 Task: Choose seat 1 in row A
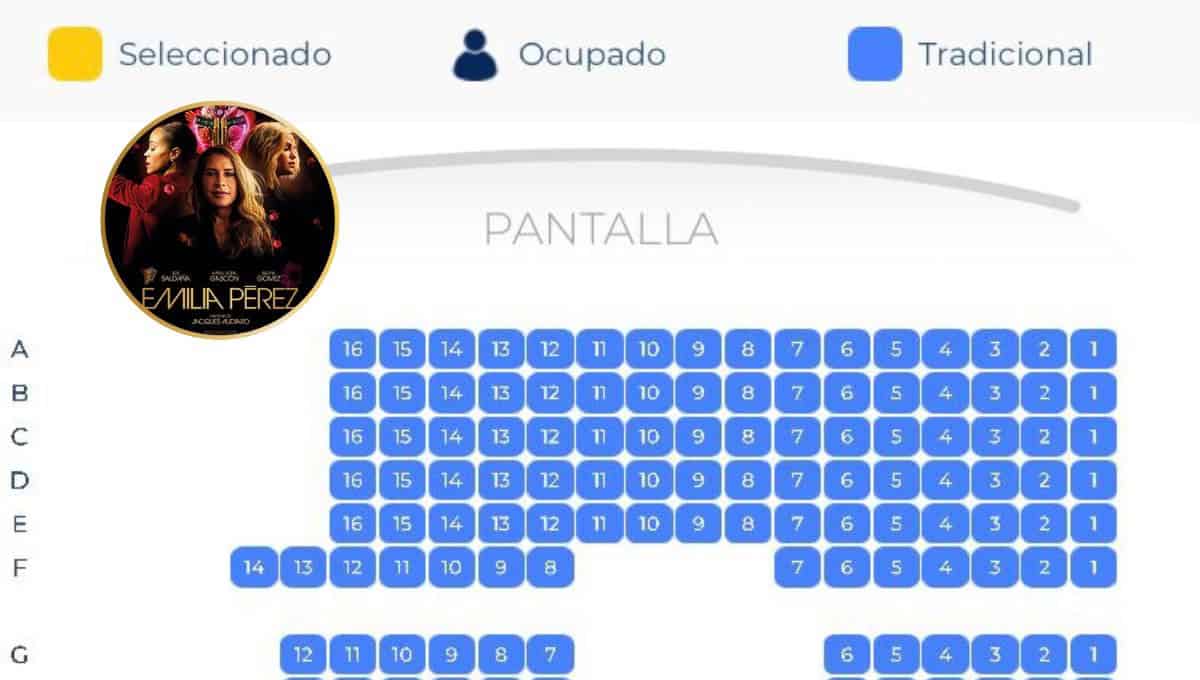1094,350
